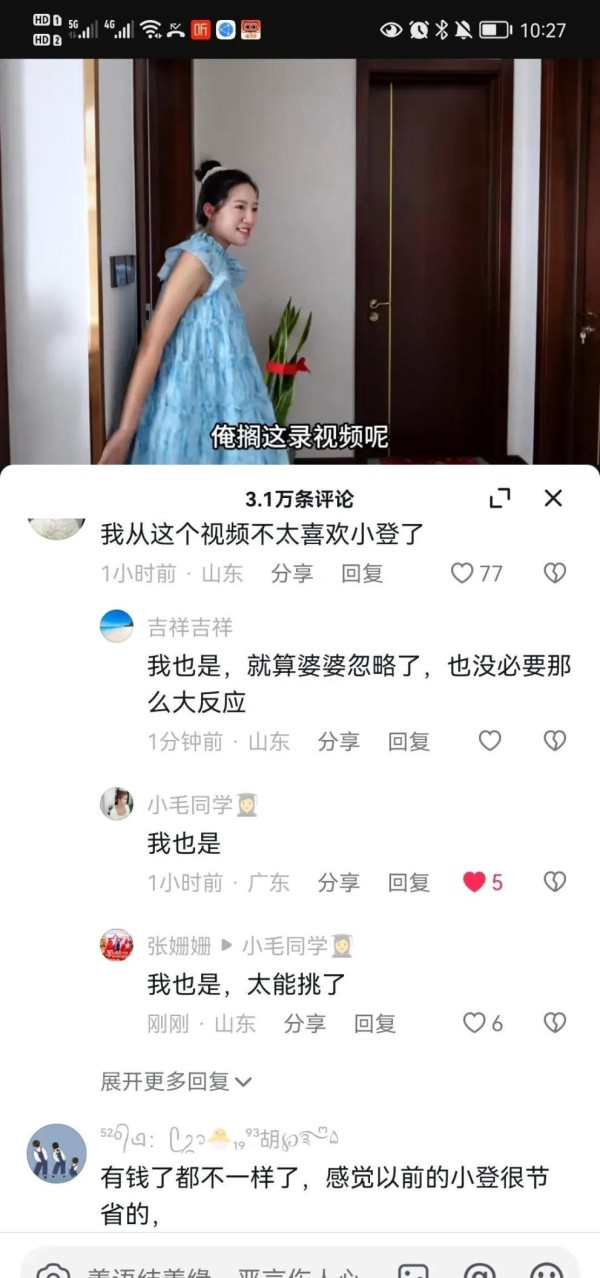Dislike 吉祥吉祥's comment
Image resolution: width=600 pixels, height=1278 pixels.
[x=554, y=741]
